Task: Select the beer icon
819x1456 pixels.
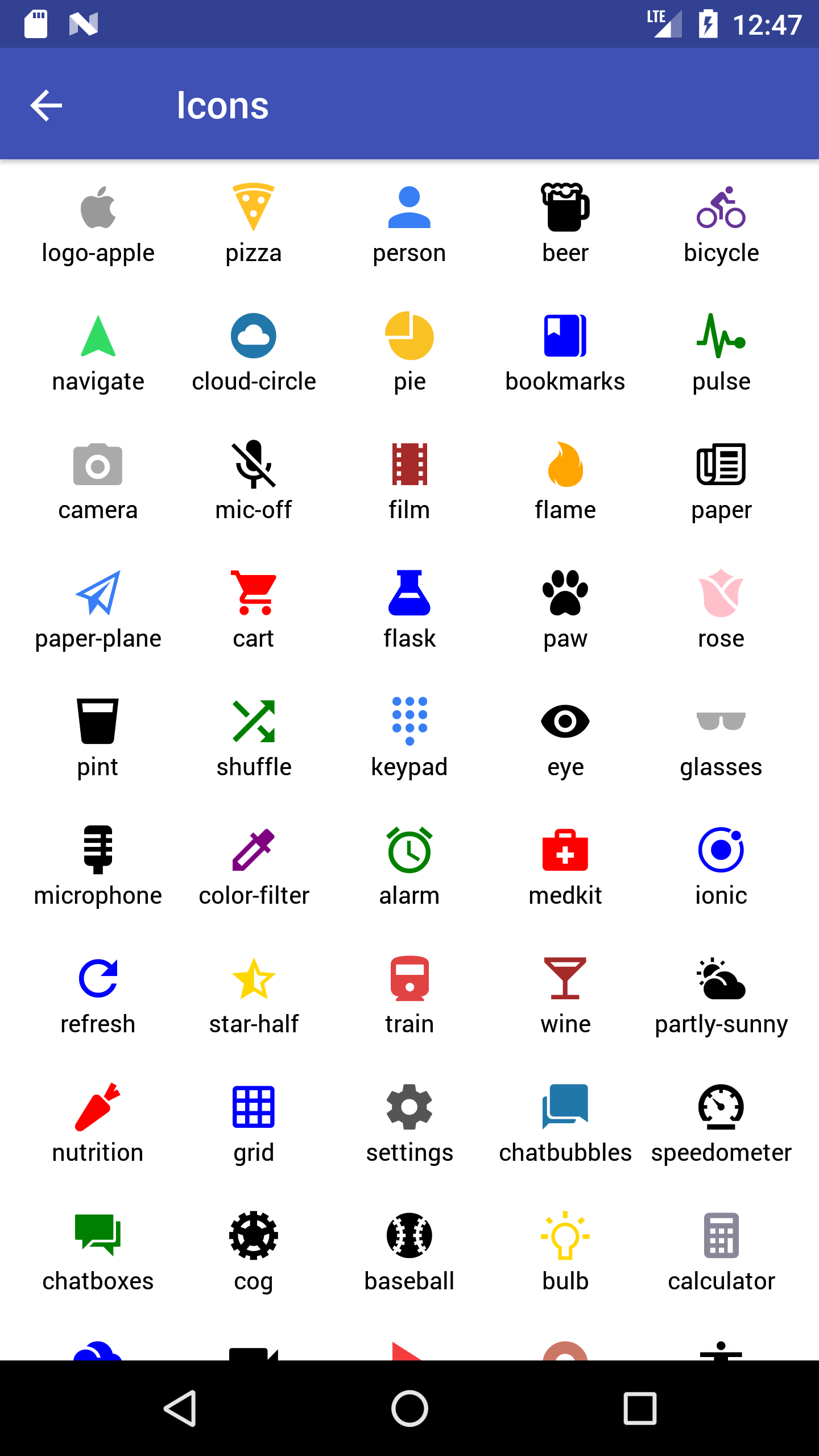Action: (565, 209)
